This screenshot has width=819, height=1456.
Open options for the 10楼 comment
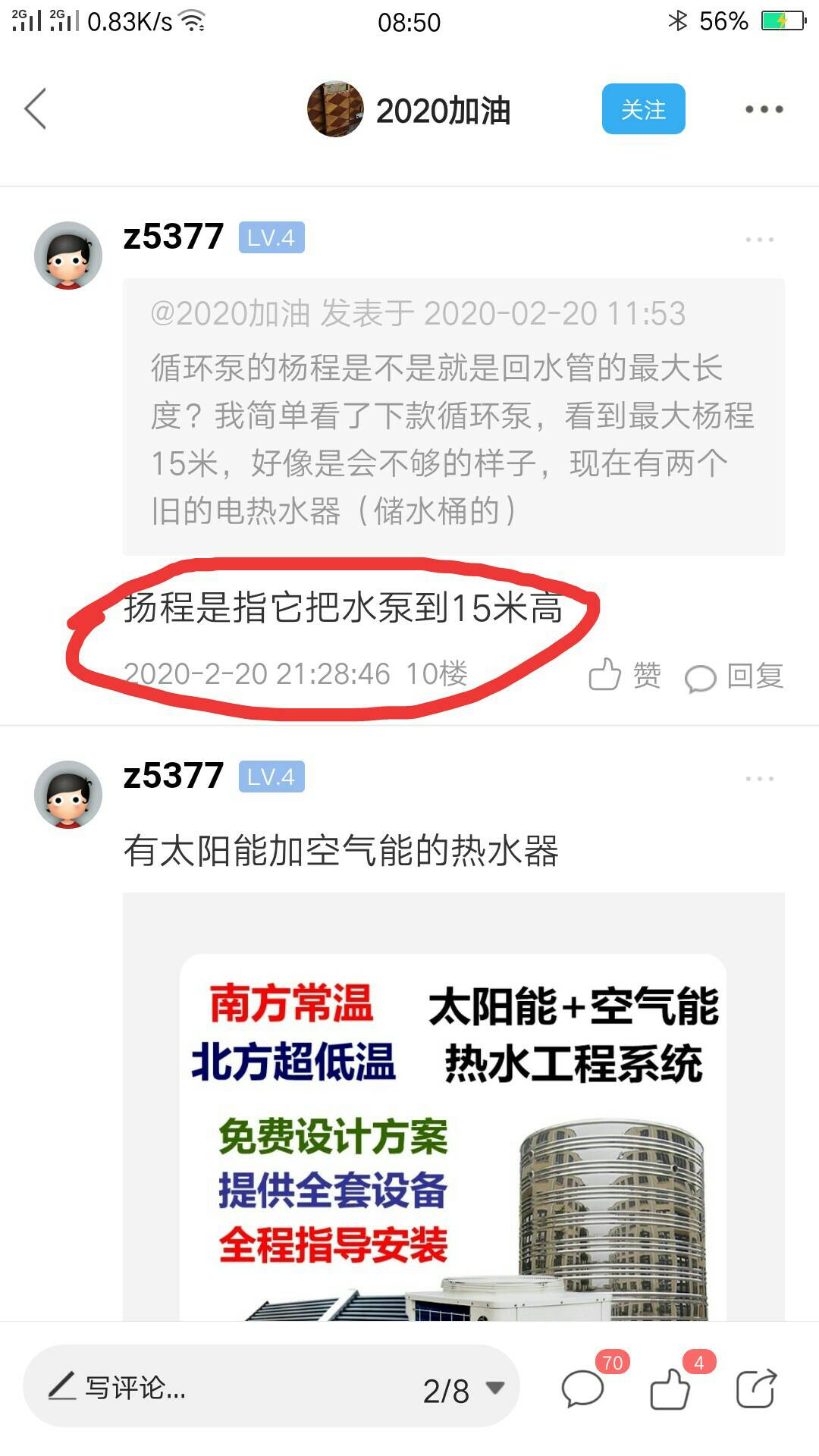point(759,240)
